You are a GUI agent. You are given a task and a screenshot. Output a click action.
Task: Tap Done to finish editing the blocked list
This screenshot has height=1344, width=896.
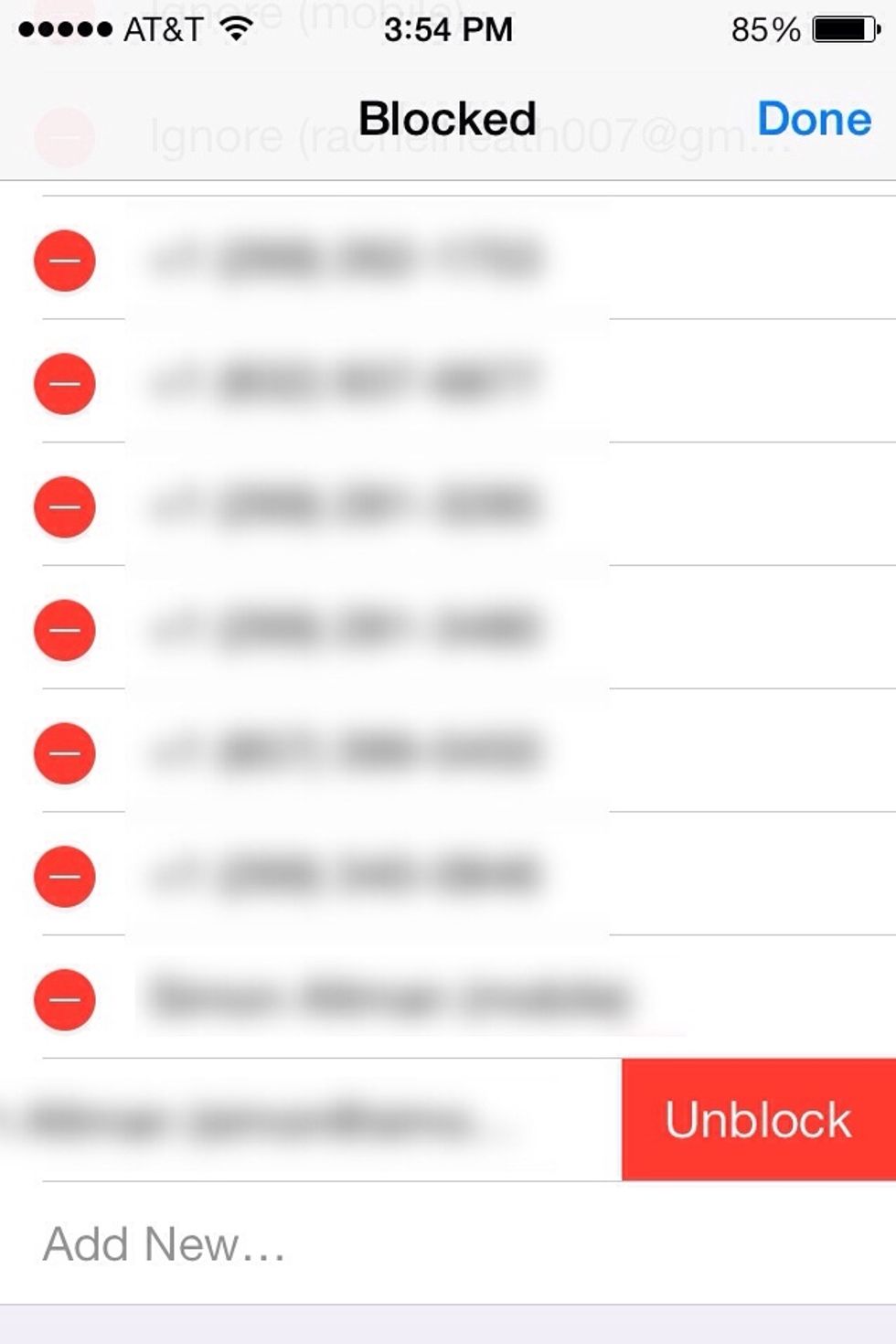pyautogui.click(x=812, y=119)
